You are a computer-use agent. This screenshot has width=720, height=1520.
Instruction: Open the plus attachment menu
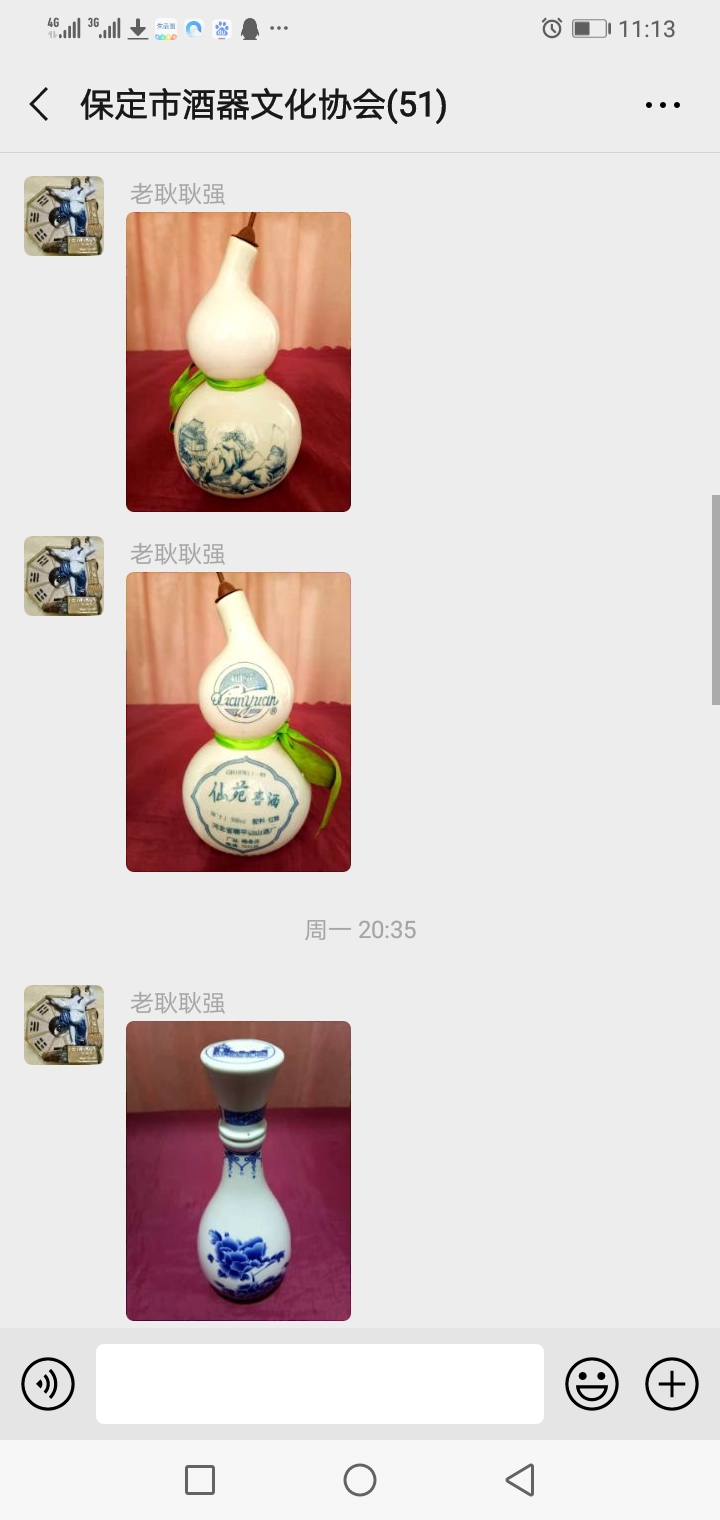672,1384
